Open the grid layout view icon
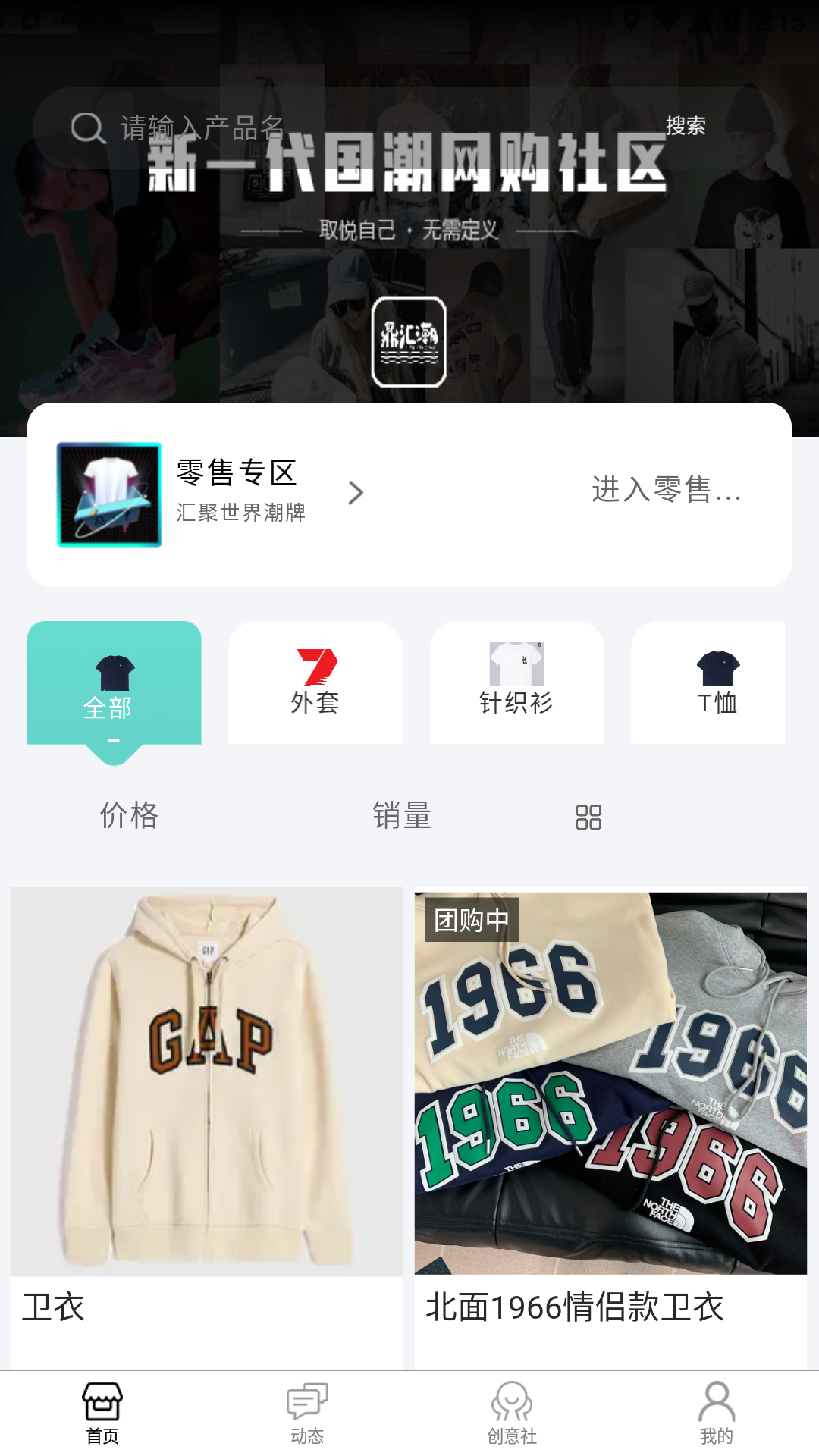Image resolution: width=819 pixels, height=1456 pixels. coord(590,817)
